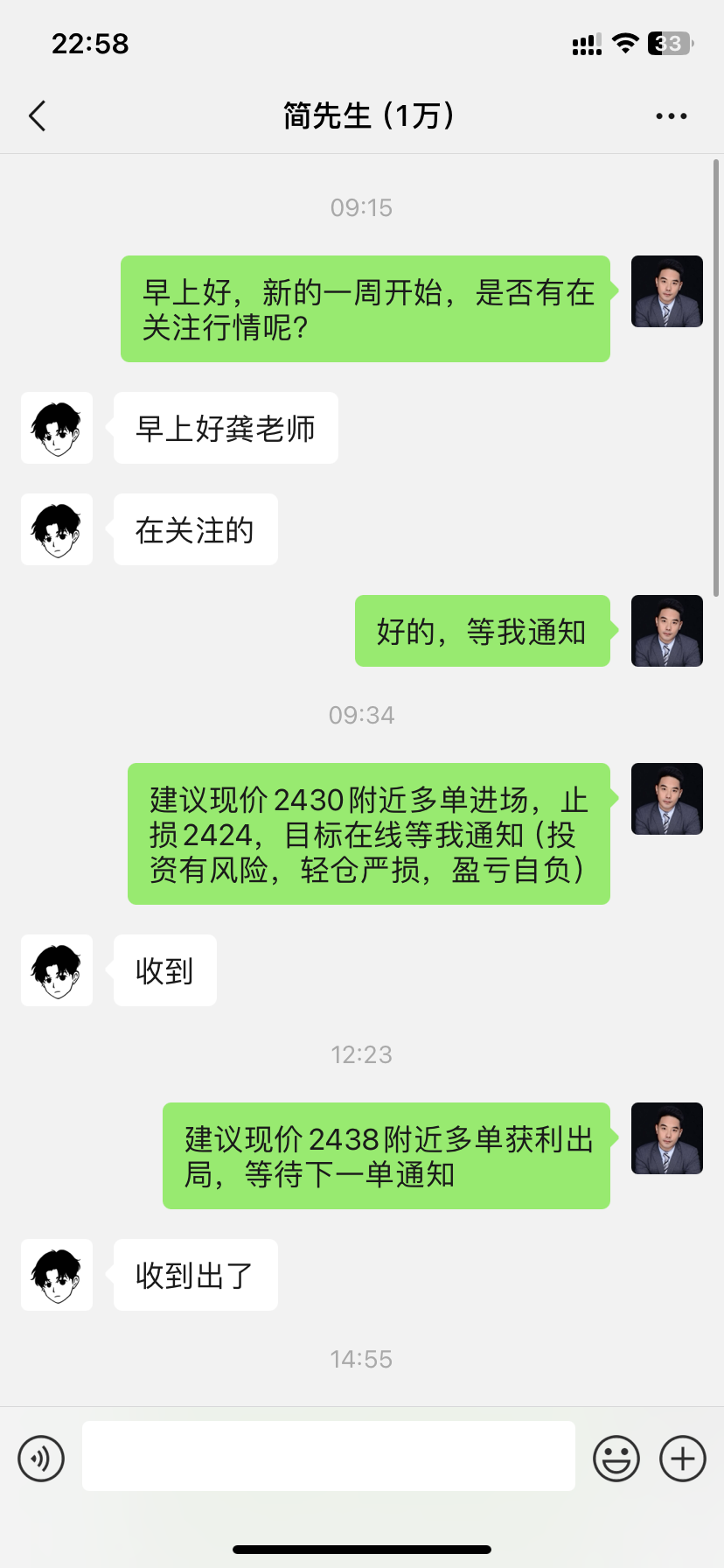This screenshot has height=1568, width=724.
Task: Open the contact's avatar beside 早上好龚老师
Action: point(57,428)
